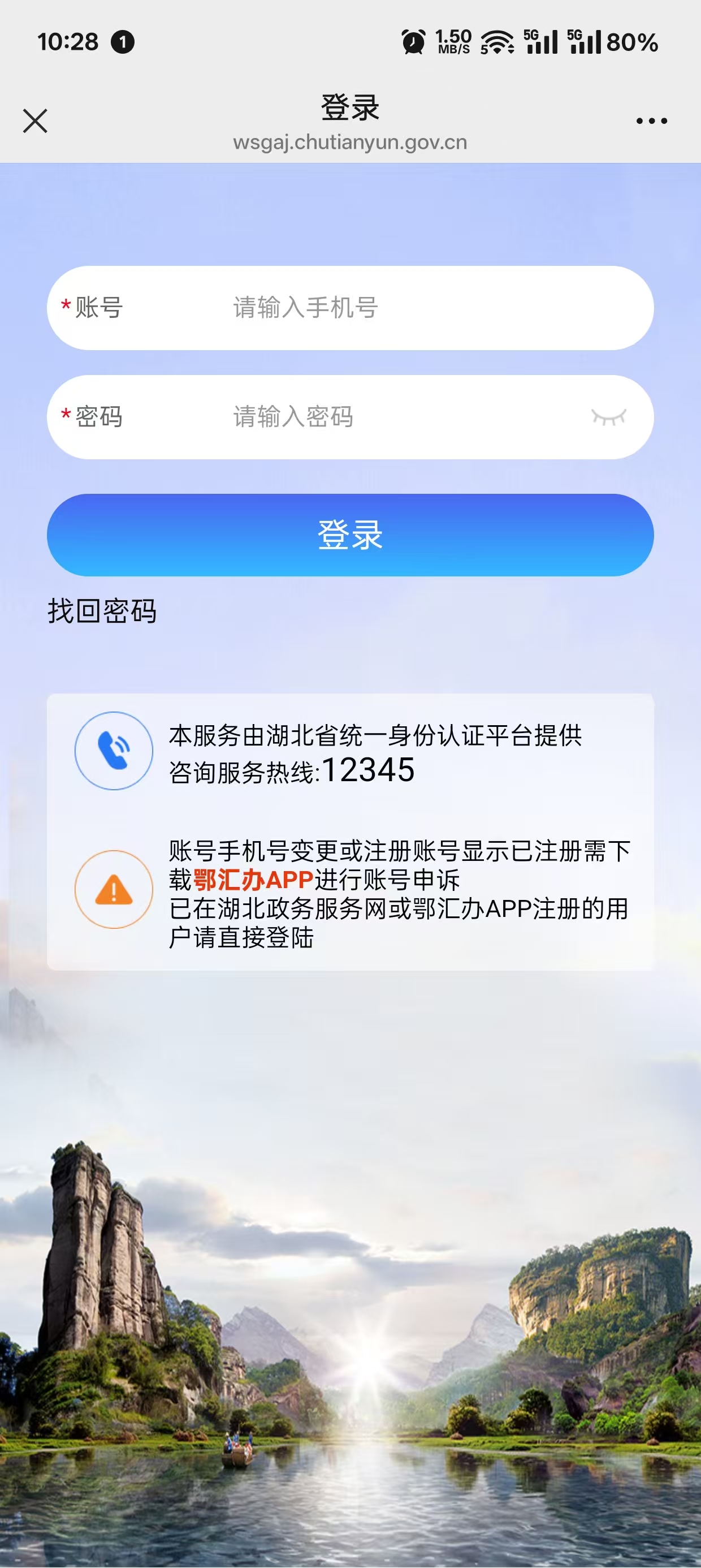Tap the URL wsgaj.chutianyun.gov.cn
This screenshot has height=1568, width=701.
tap(350, 142)
